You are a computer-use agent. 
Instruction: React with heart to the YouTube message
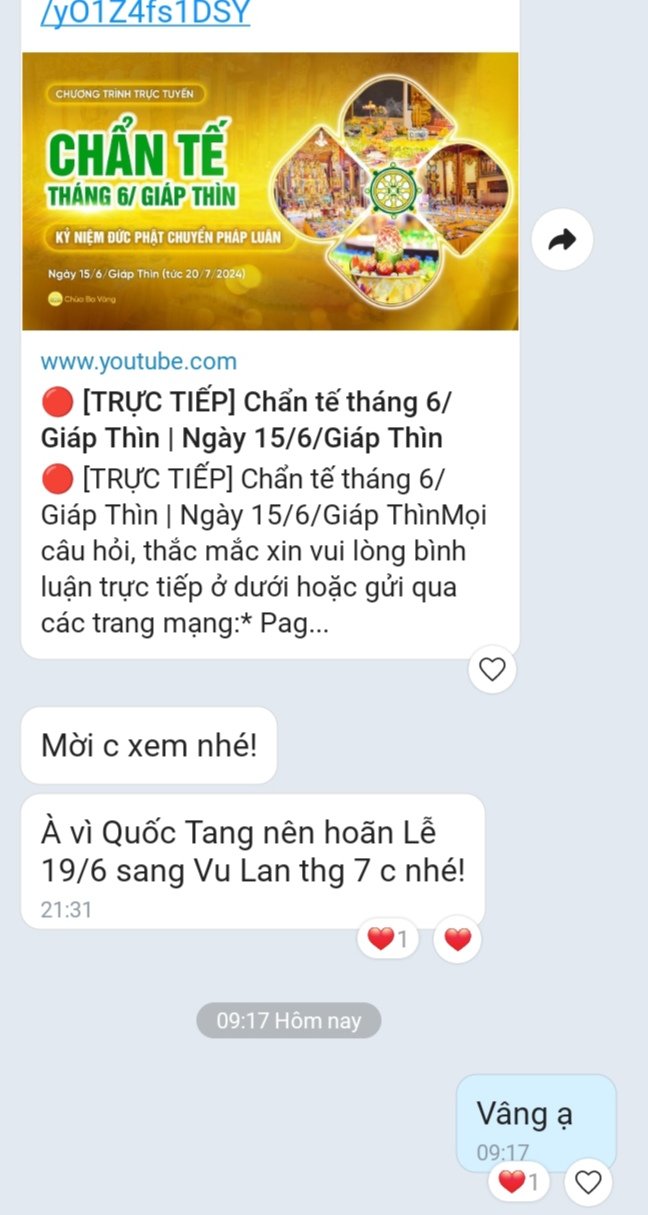click(492, 669)
